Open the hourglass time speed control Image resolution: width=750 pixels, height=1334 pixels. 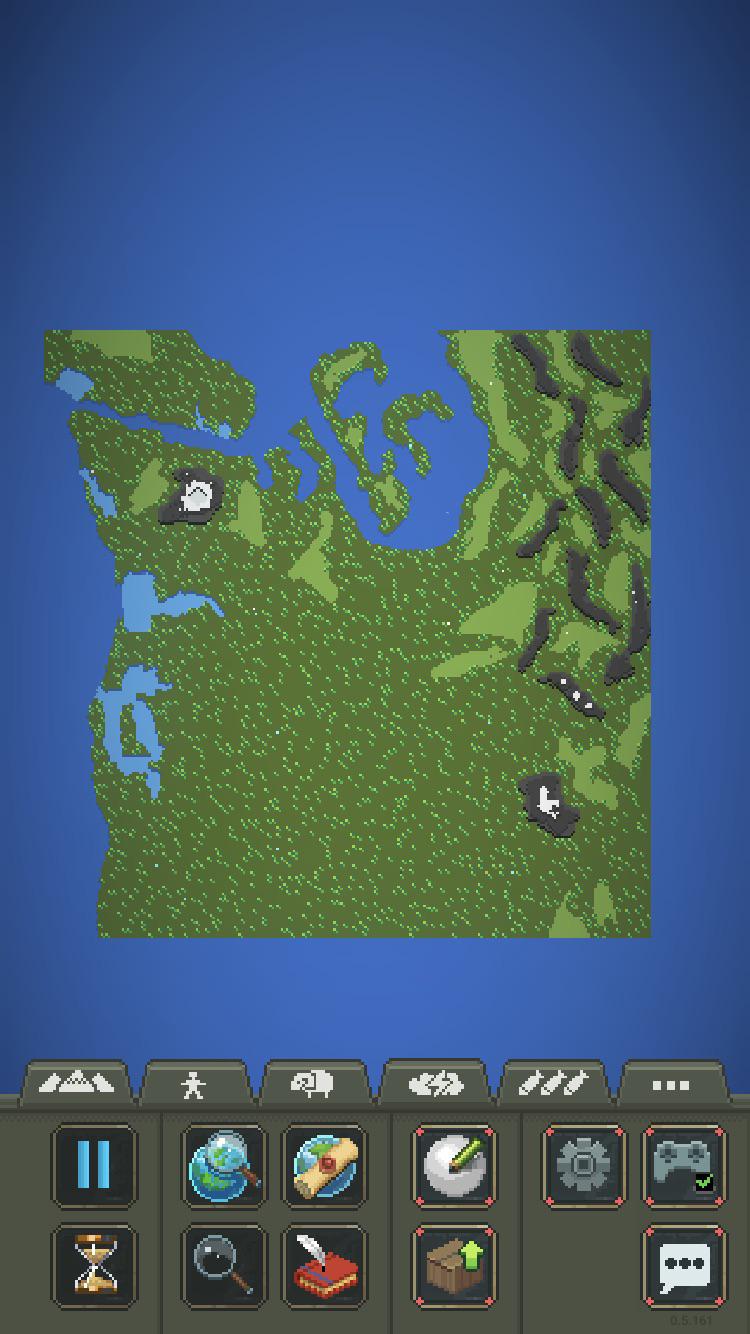pyautogui.click(x=94, y=1265)
